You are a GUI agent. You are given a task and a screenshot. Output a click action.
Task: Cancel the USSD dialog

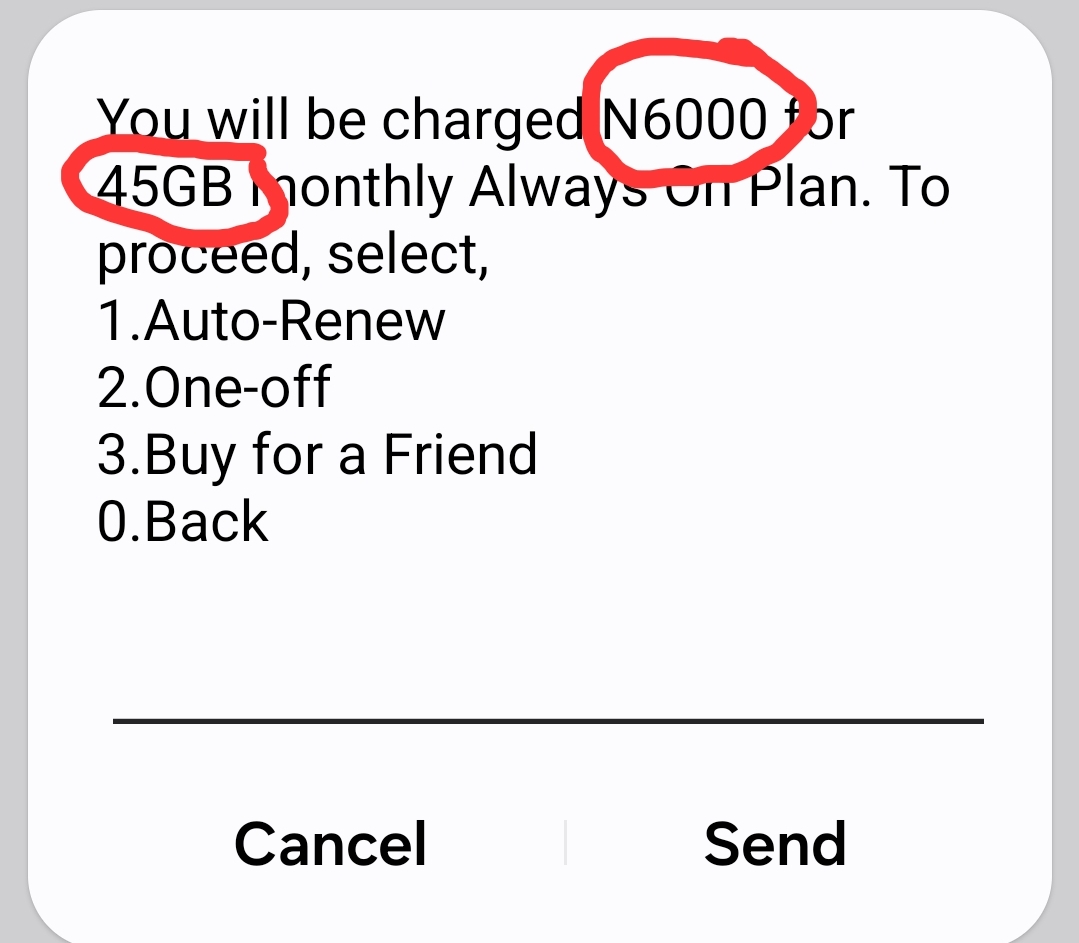pos(330,843)
